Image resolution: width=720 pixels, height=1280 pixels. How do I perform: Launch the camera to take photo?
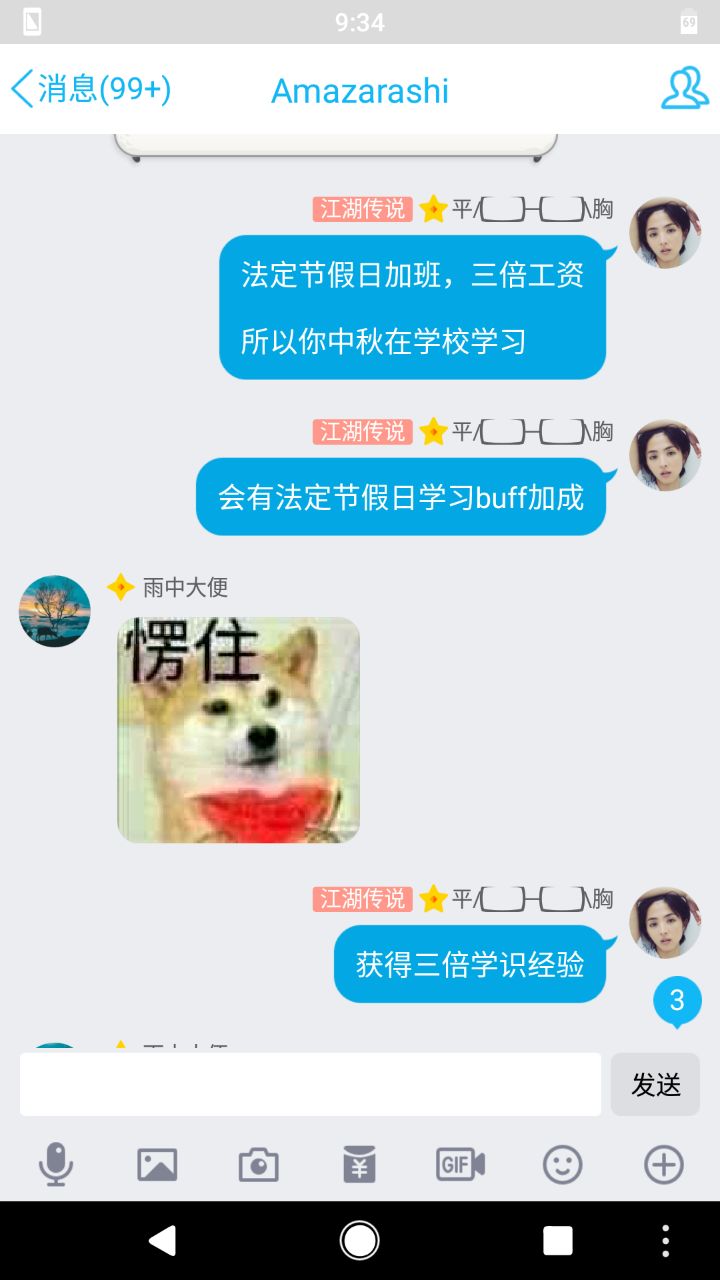click(x=258, y=1165)
